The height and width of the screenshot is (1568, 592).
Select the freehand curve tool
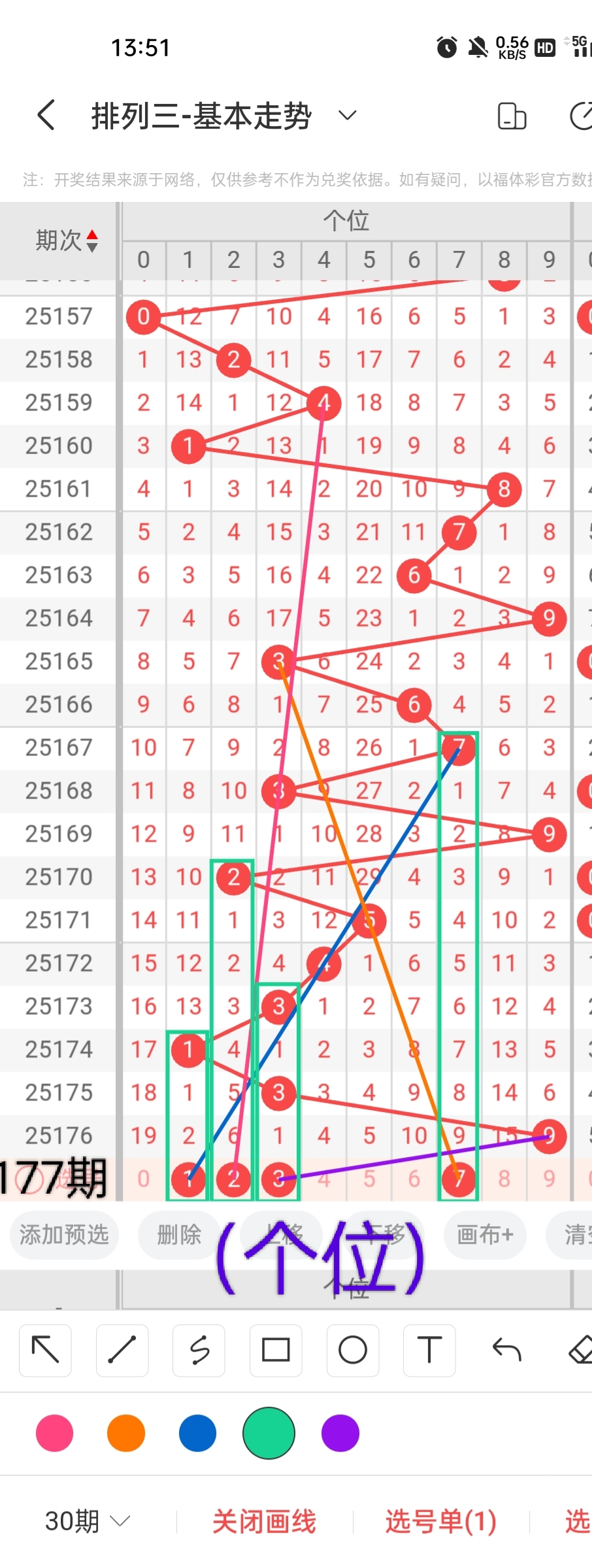[199, 1350]
